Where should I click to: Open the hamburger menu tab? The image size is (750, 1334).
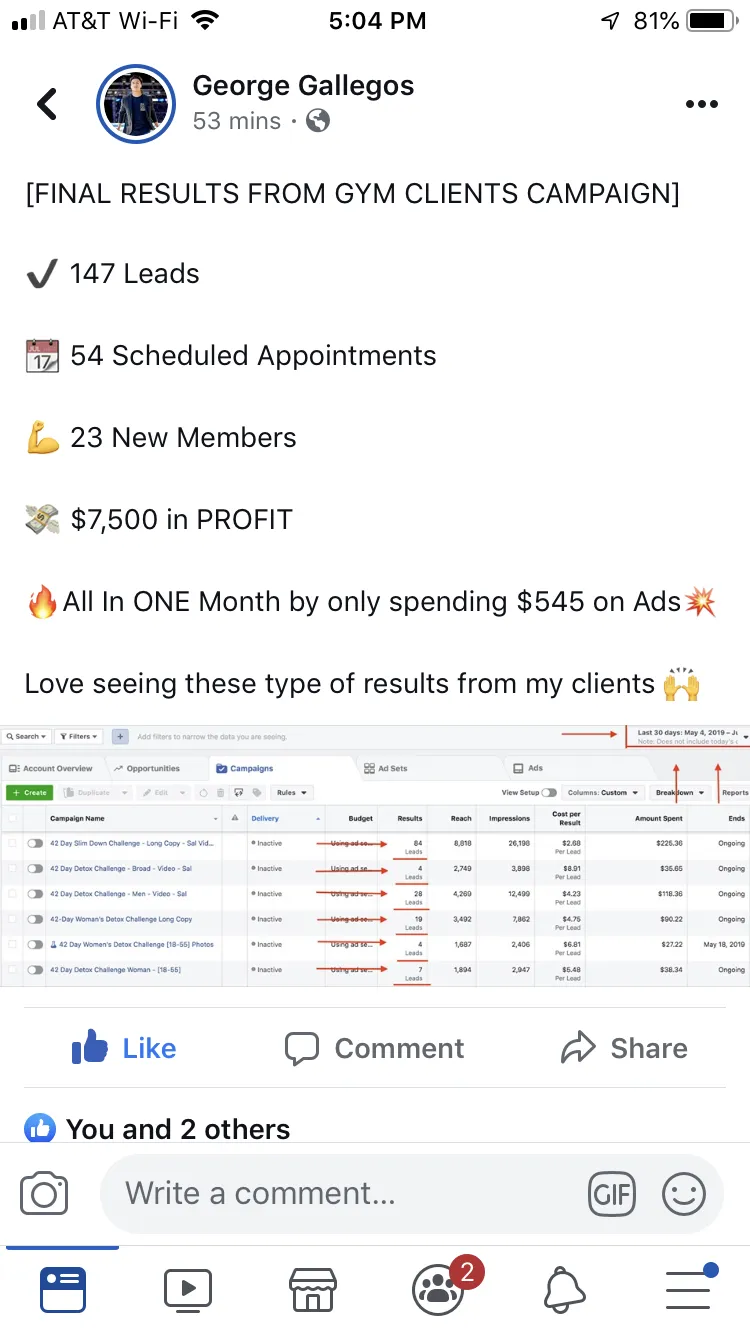pos(690,1287)
